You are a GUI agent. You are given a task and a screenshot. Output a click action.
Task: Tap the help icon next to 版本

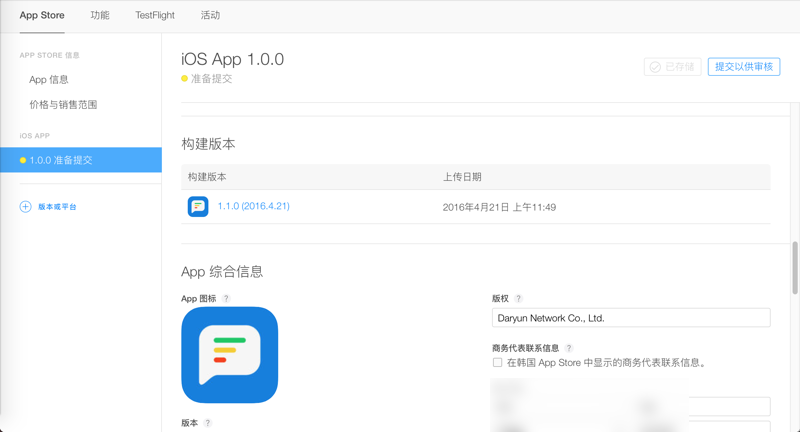208,423
